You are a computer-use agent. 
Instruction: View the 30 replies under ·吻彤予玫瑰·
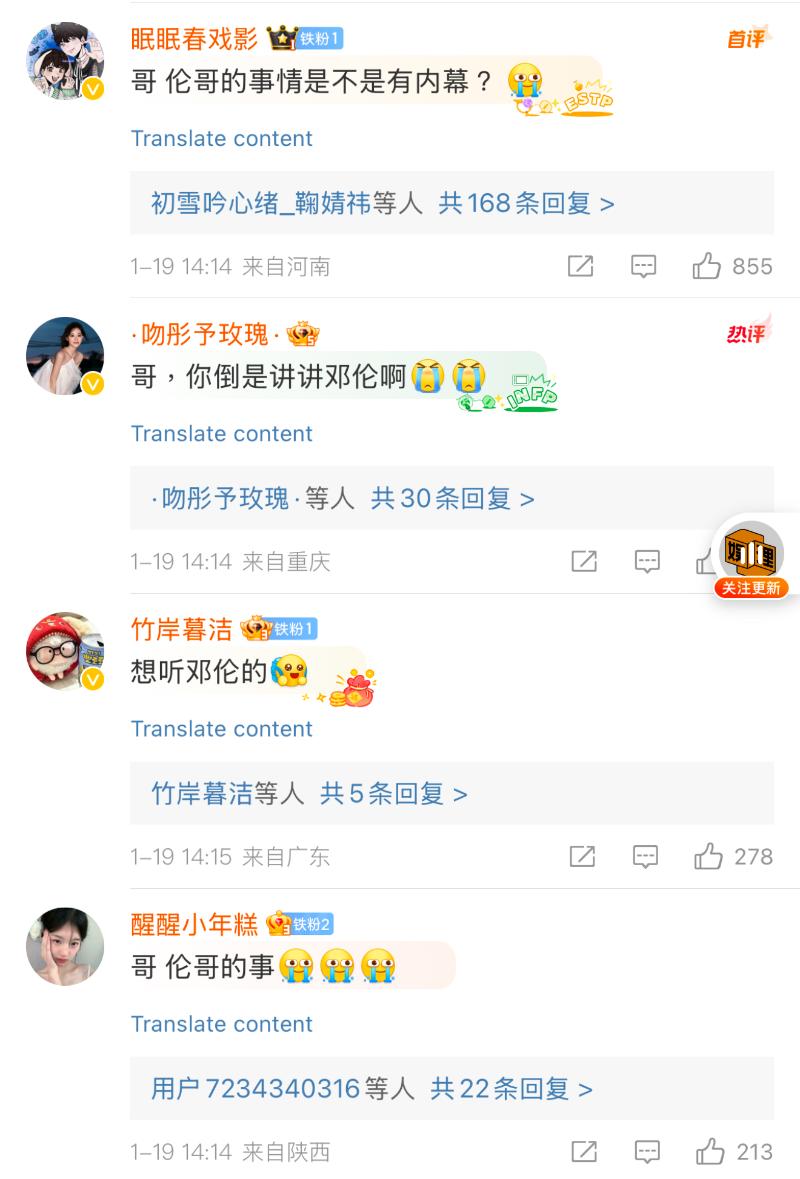tap(342, 498)
